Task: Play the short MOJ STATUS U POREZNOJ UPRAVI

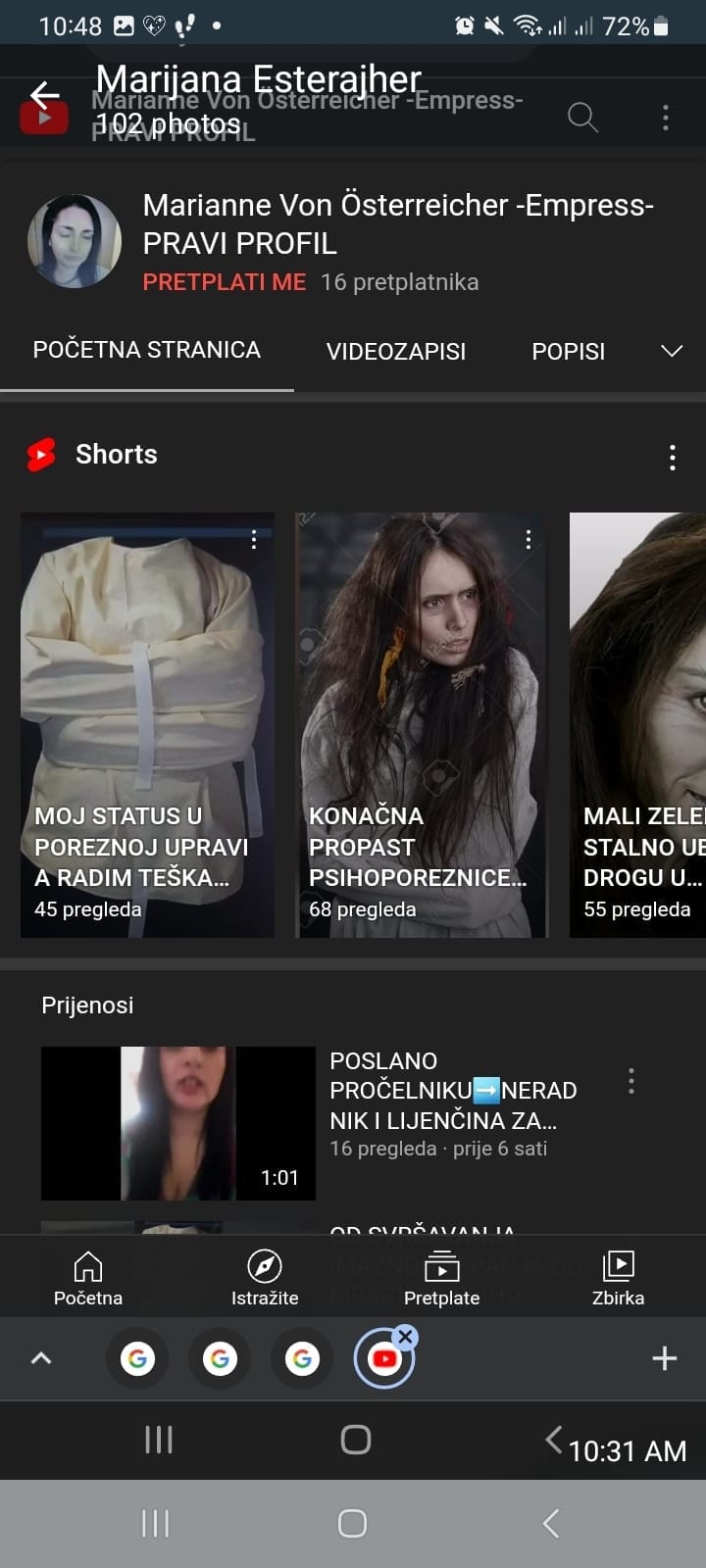Action: (x=147, y=725)
